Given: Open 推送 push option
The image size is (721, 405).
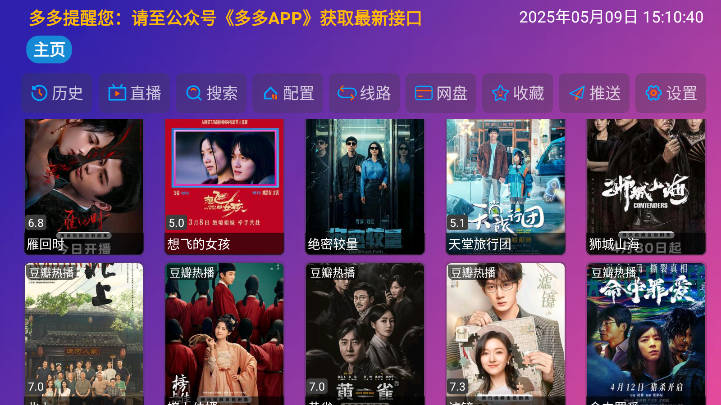Looking at the screenshot, I should (595, 93).
